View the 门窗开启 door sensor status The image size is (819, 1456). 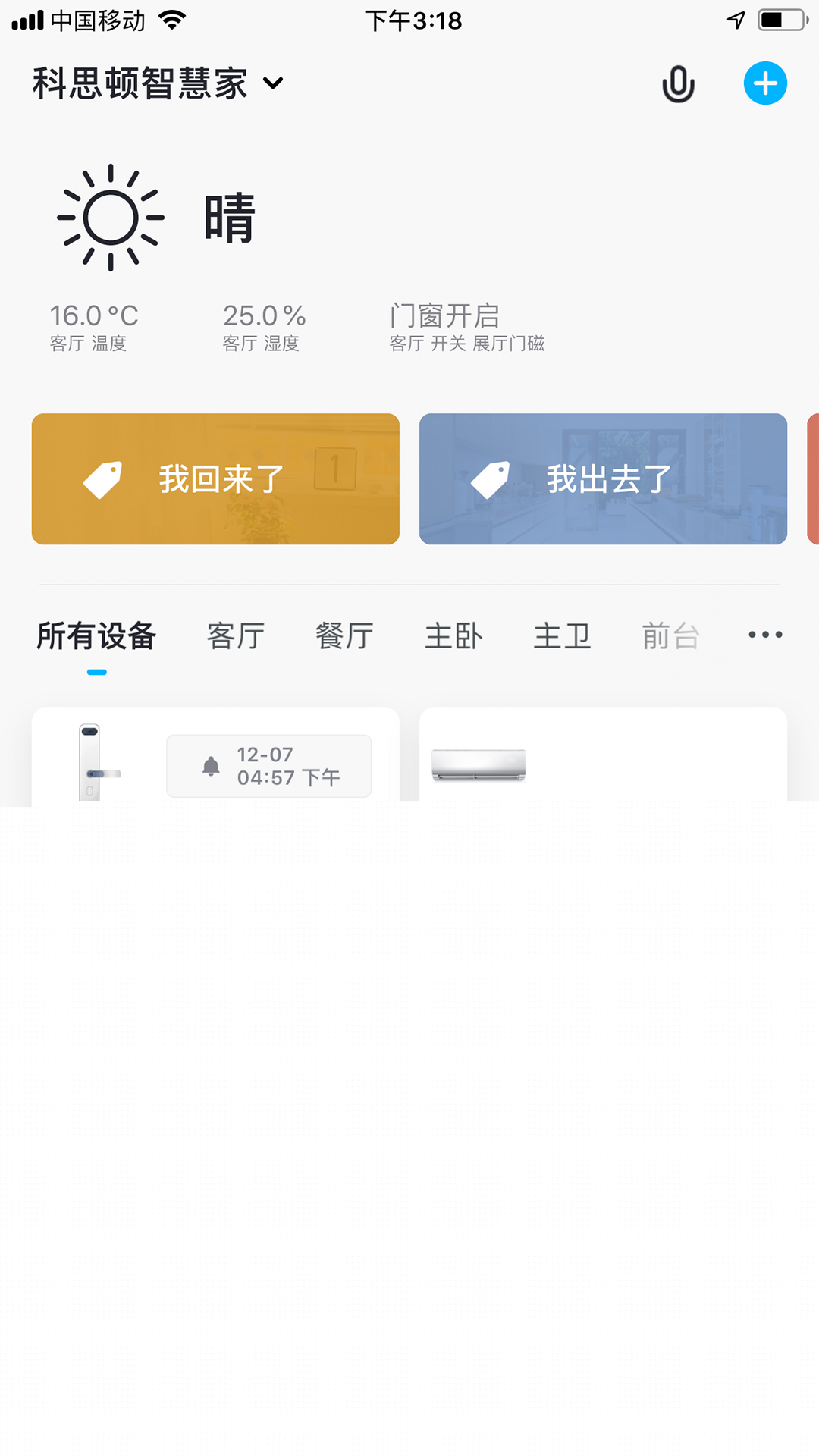[466, 327]
